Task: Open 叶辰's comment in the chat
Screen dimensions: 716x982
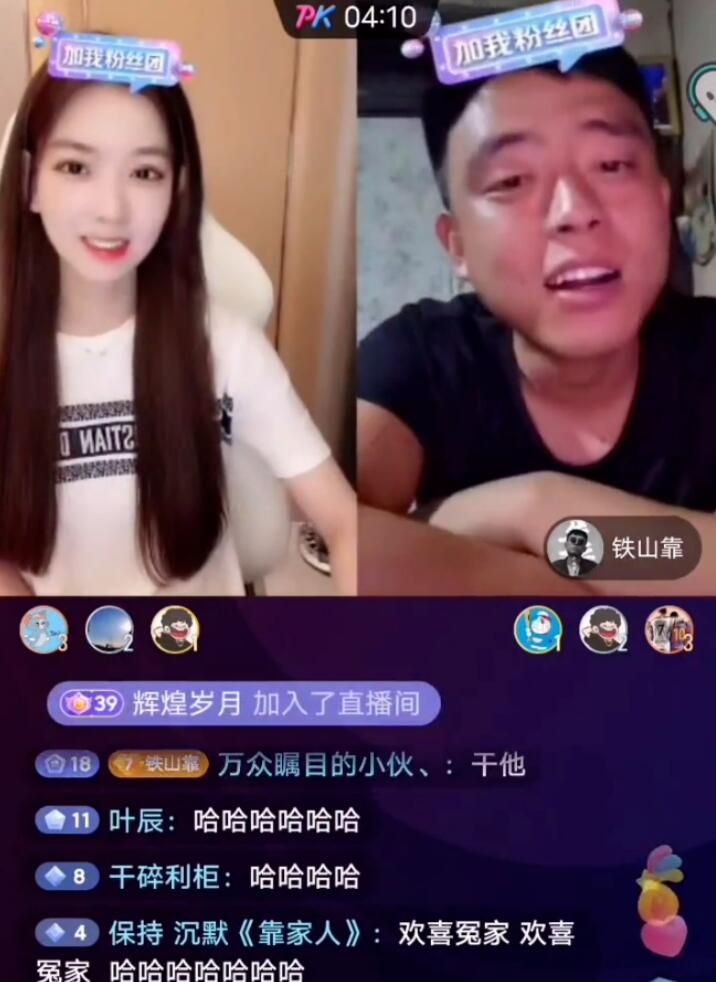Action: (x=198, y=821)
